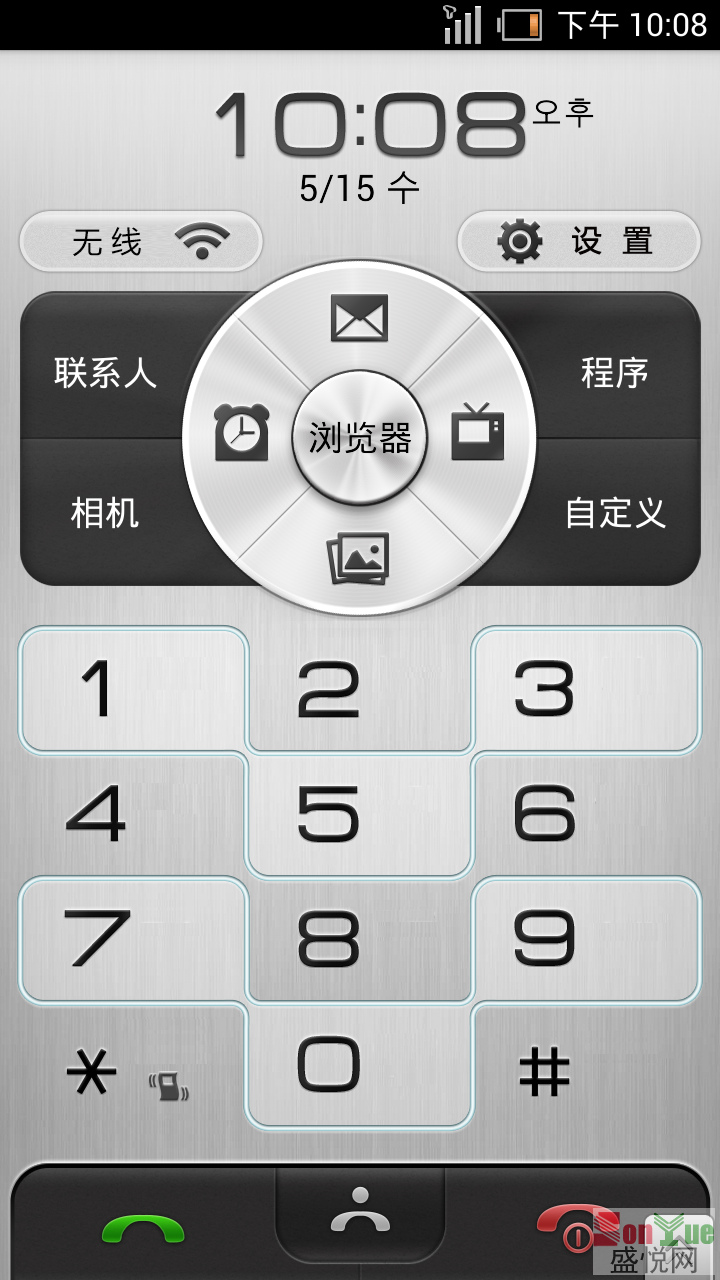Enter the hash # key
The height and width of the screenshot is (1280, 720).
coord(545,1072)
